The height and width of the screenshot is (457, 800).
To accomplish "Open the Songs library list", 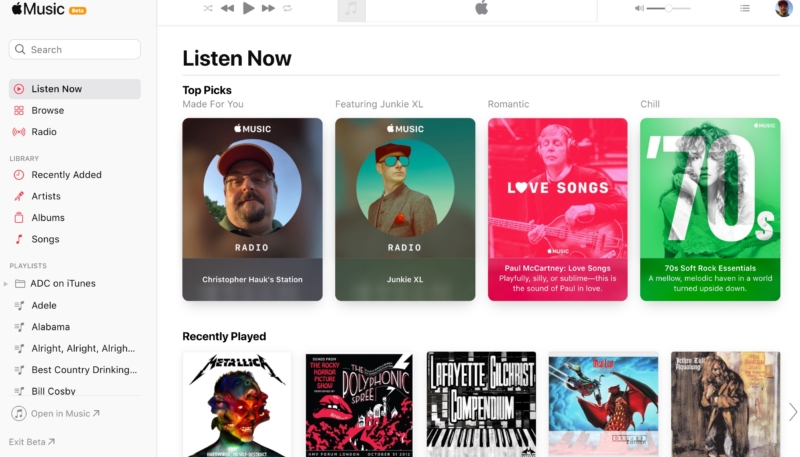I will [45, 240].
